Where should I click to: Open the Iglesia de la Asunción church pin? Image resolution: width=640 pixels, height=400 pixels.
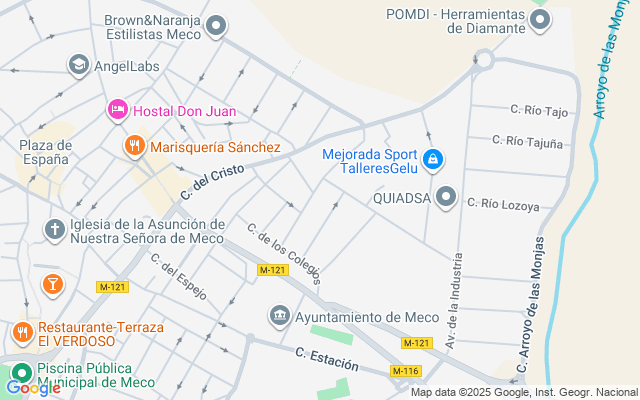click(x=55, y=230)
